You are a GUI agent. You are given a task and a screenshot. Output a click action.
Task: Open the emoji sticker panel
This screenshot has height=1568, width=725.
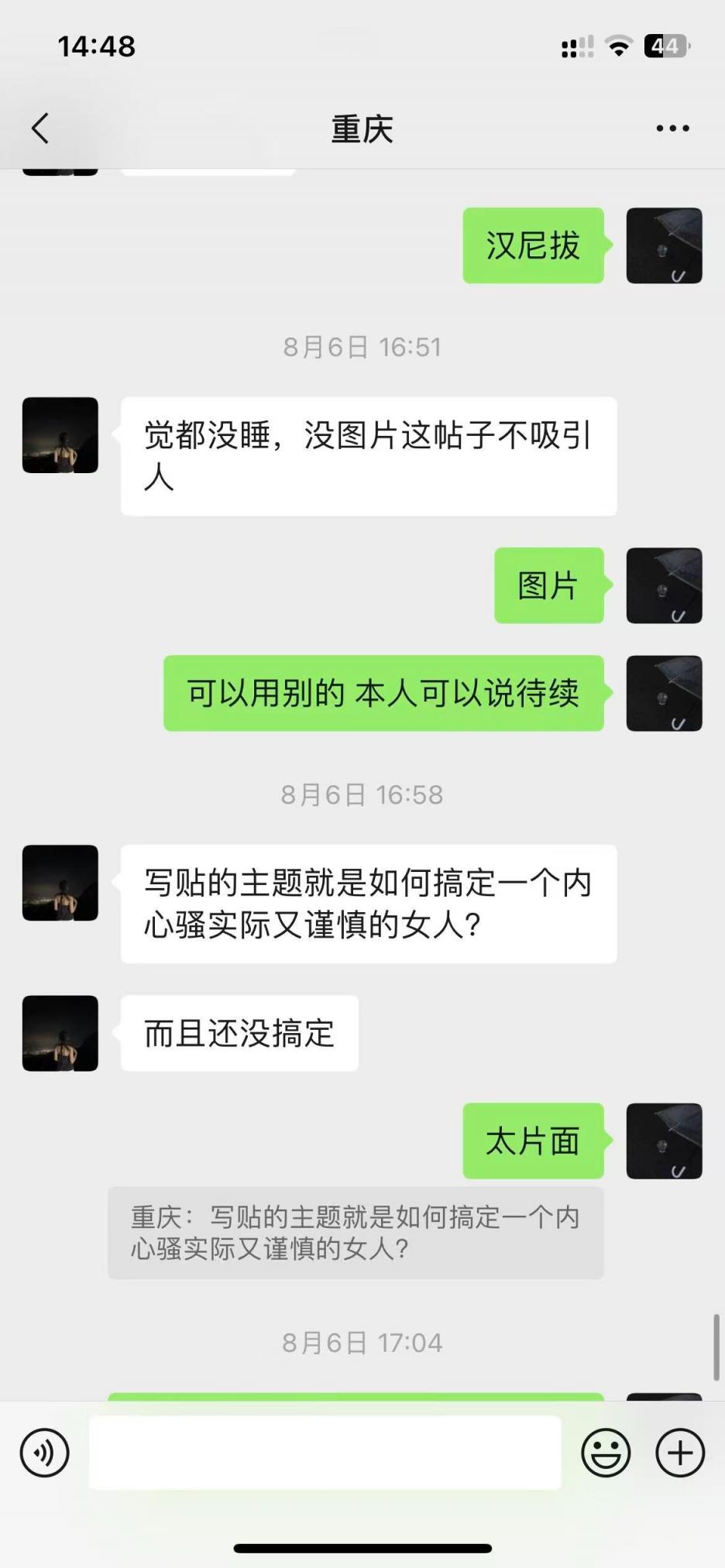[606, 1453]
